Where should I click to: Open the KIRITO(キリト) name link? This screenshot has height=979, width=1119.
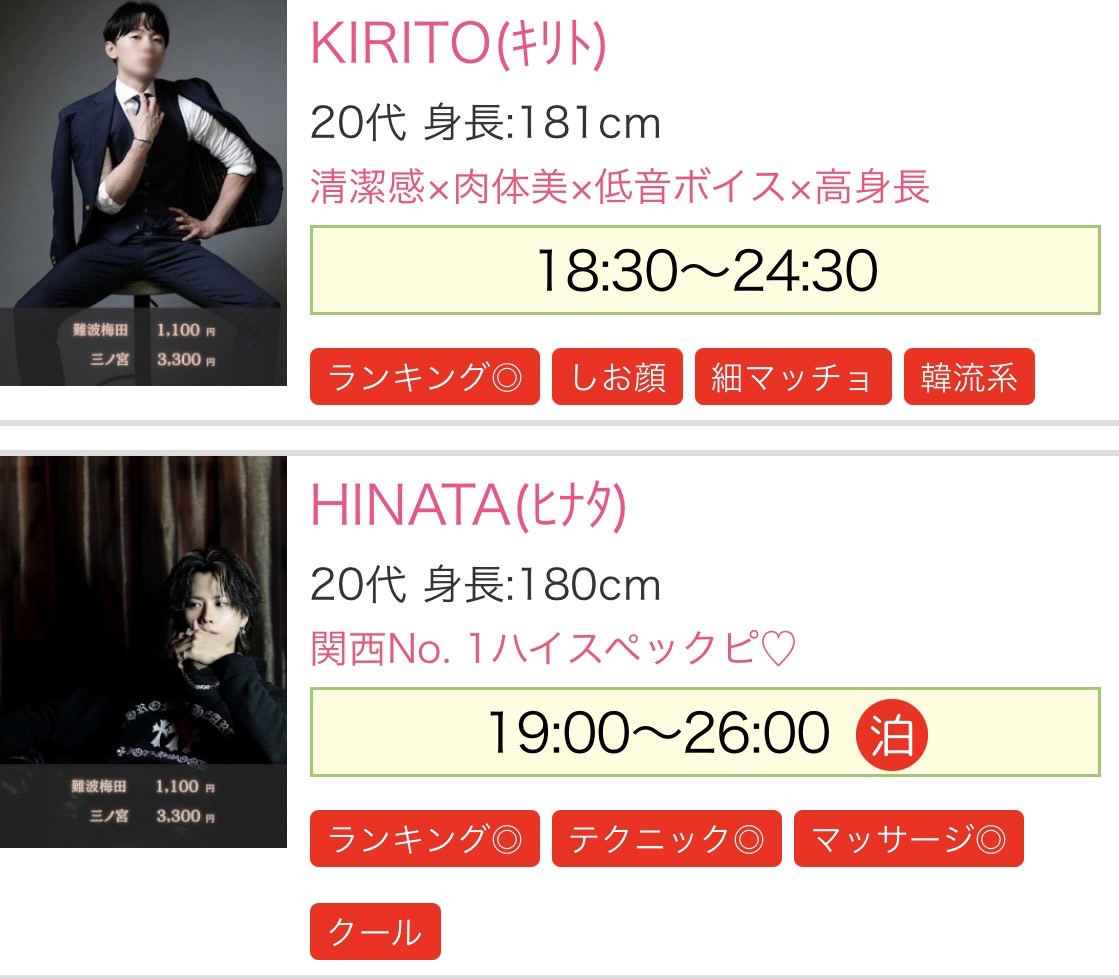[459, 43]
